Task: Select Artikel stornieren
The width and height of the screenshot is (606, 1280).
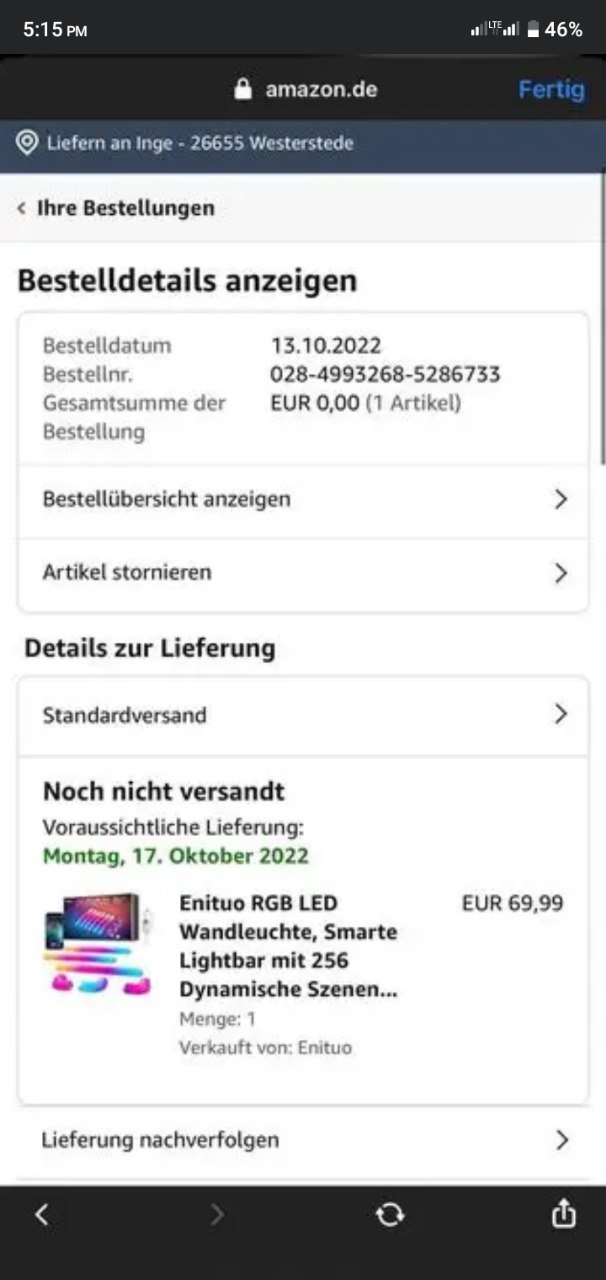Action: pyautogui.click(x=302, y=573)
